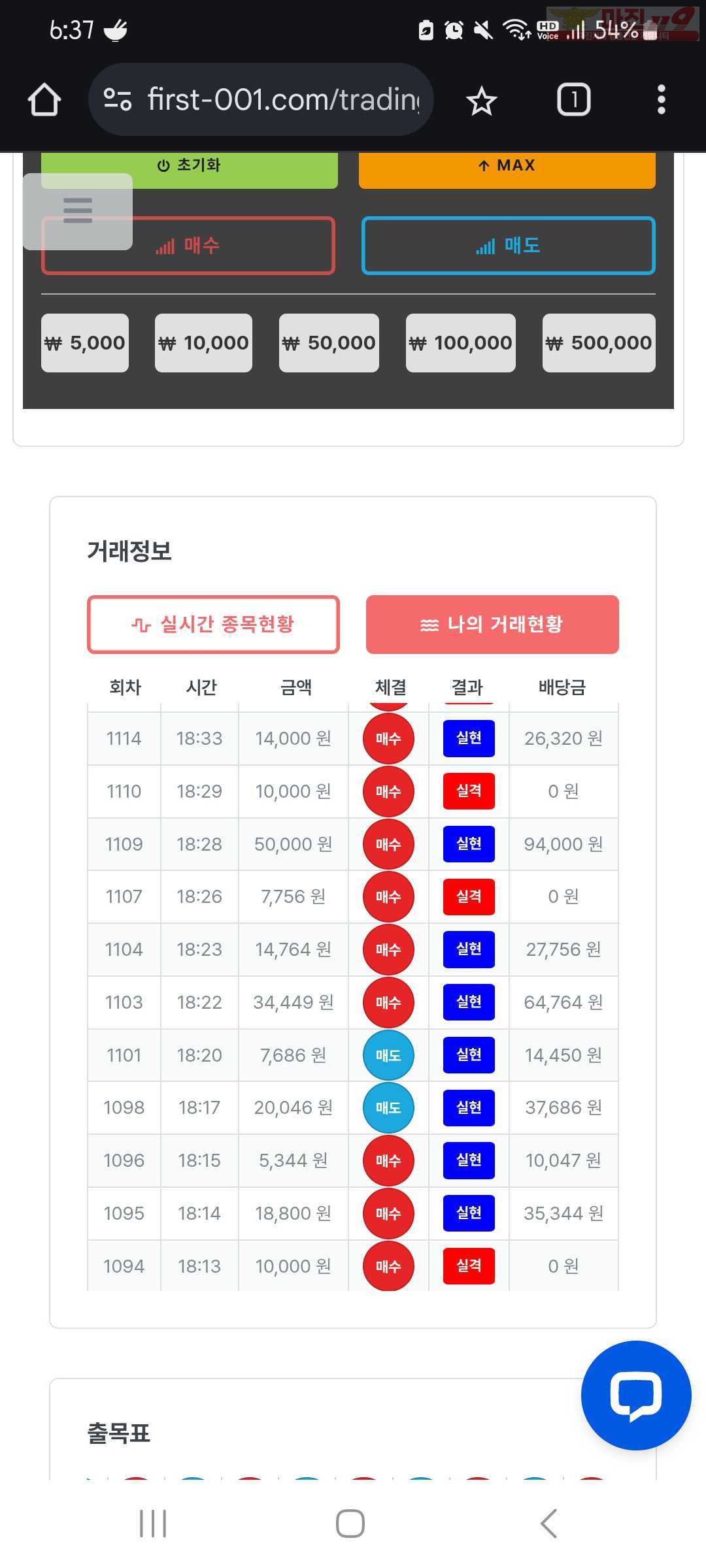Go to the browser home page
Screen dimensions: 706x1568
click(x=44, y=100)
